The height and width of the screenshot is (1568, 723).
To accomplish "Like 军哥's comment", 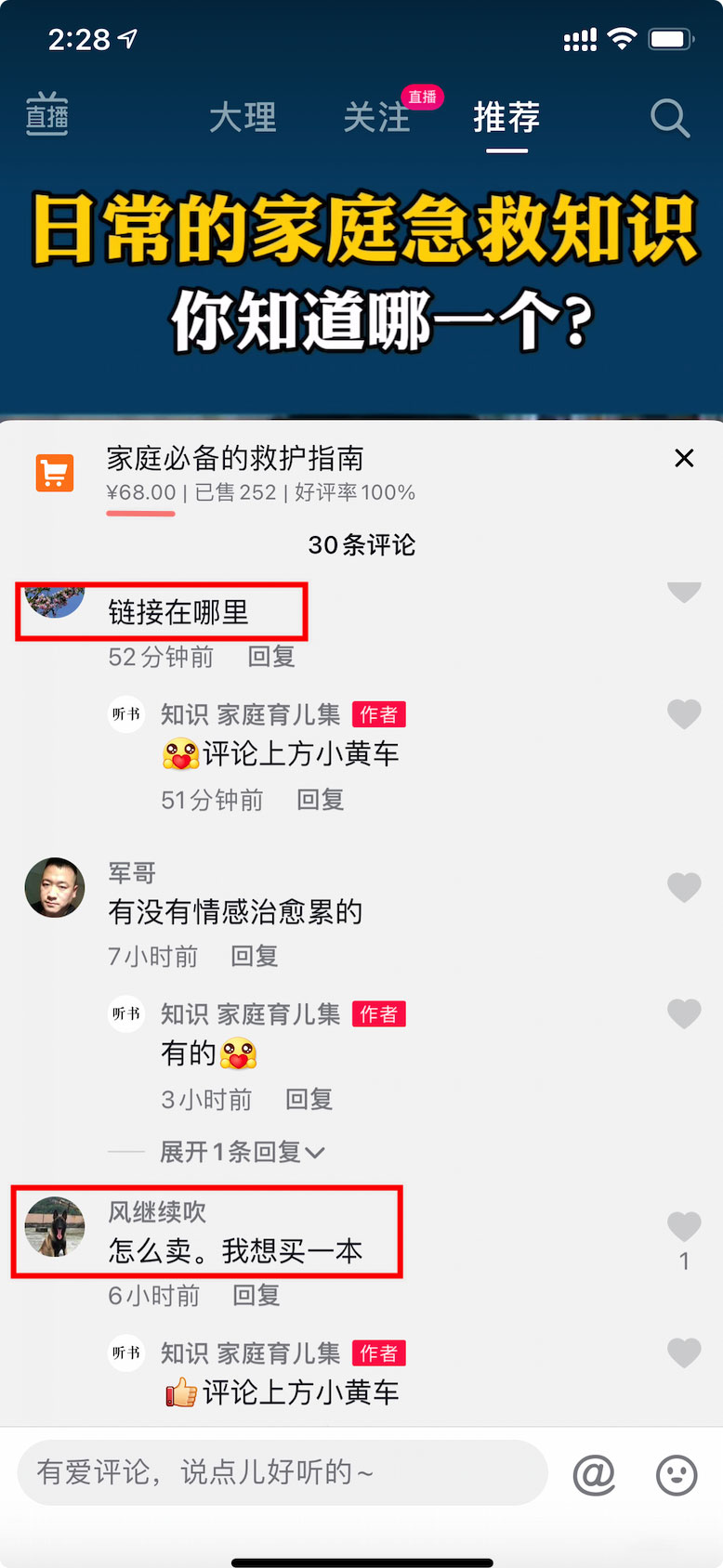I will [684, 887].
